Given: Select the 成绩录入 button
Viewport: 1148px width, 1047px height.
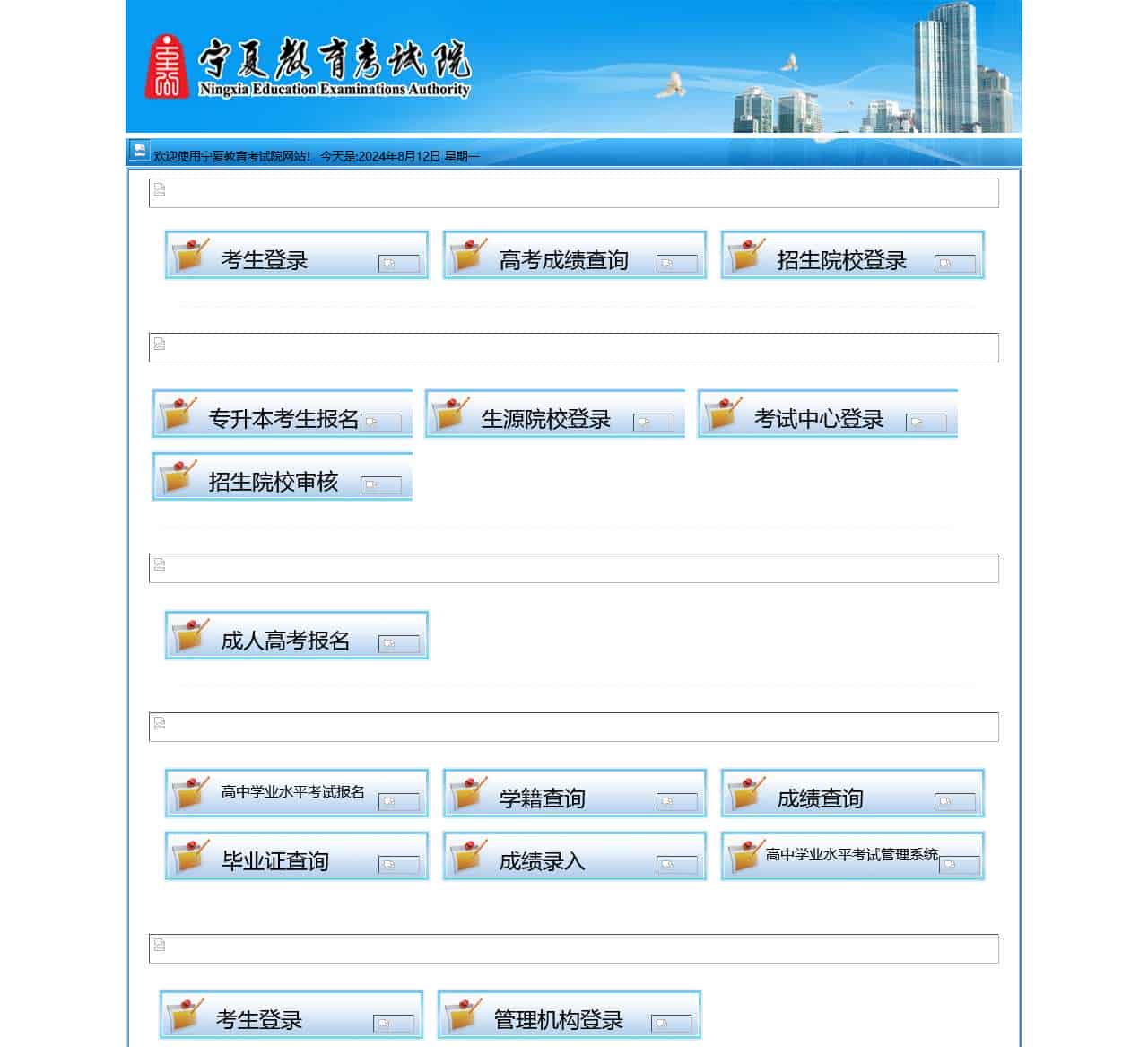Looking at the screenshot, I should [574, 857].
